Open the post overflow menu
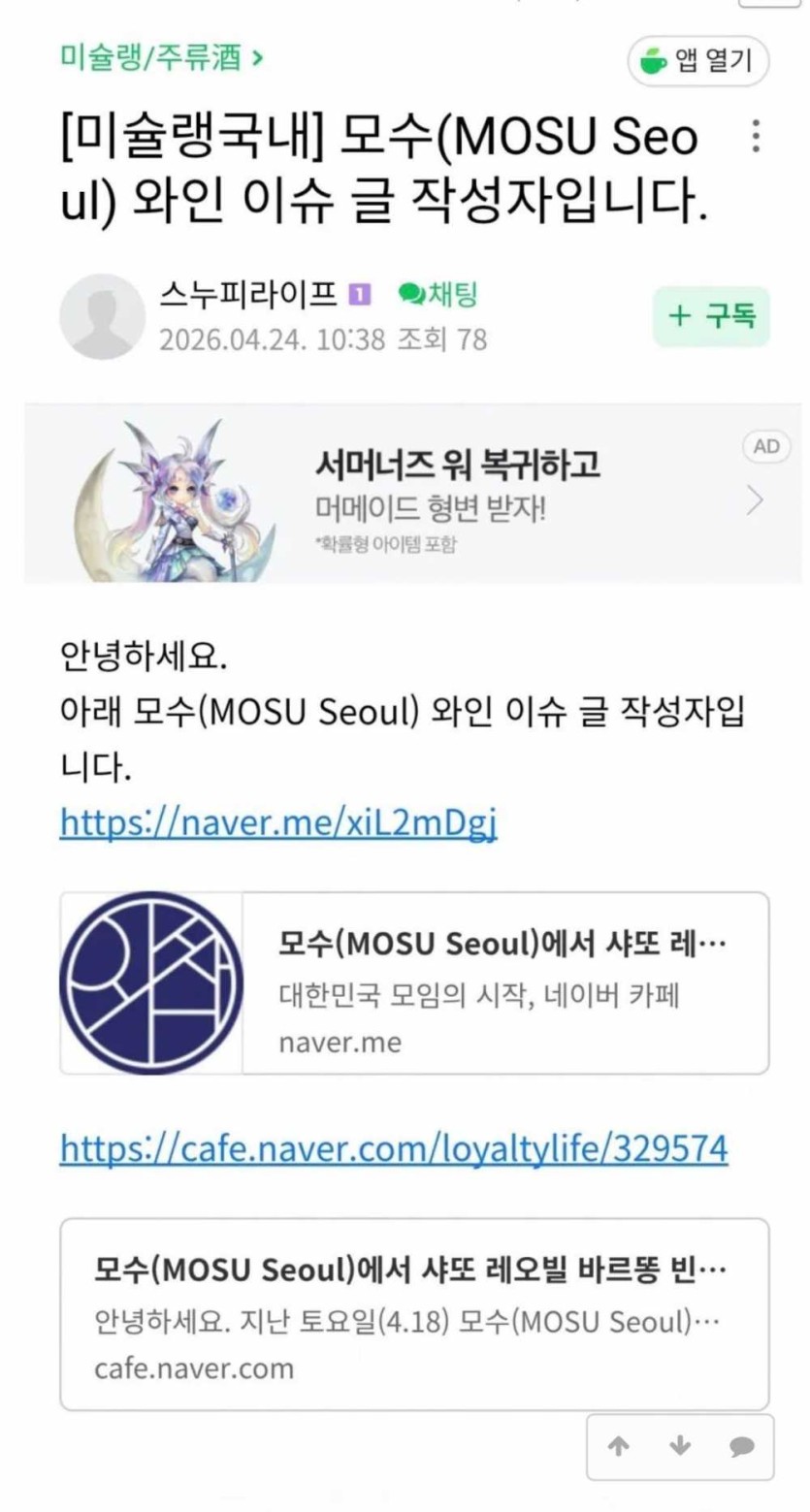Viewport: 810px width, 1512px height. pyautogui.click(x=756, y=137)
